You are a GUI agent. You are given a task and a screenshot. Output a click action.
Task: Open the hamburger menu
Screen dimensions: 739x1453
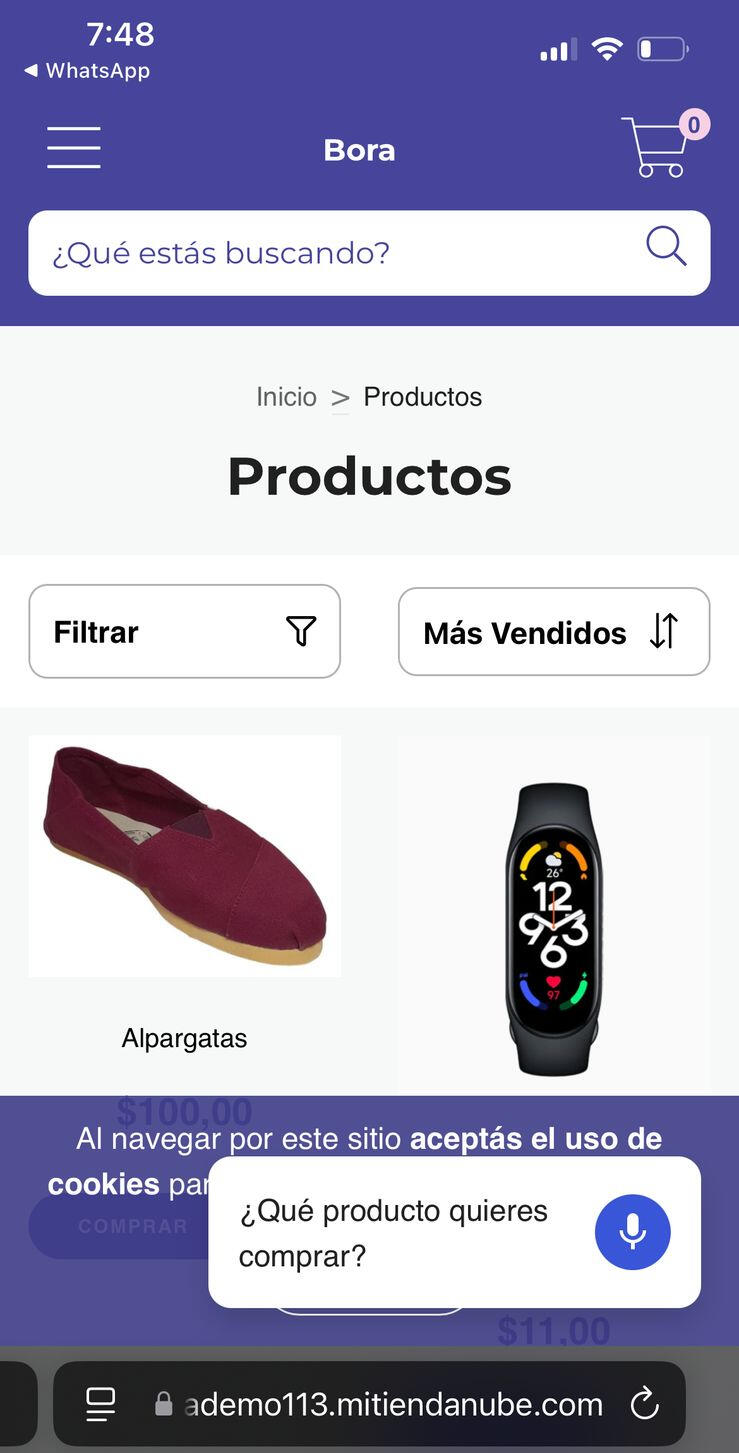point(74,148)
